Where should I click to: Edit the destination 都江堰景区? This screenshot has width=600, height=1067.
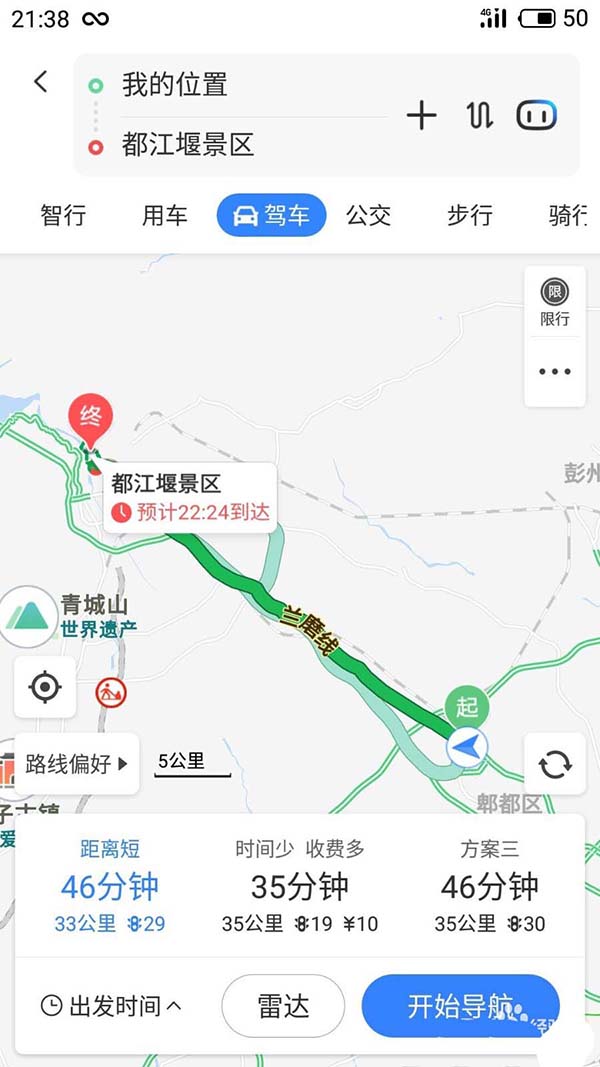pos(188,145)
